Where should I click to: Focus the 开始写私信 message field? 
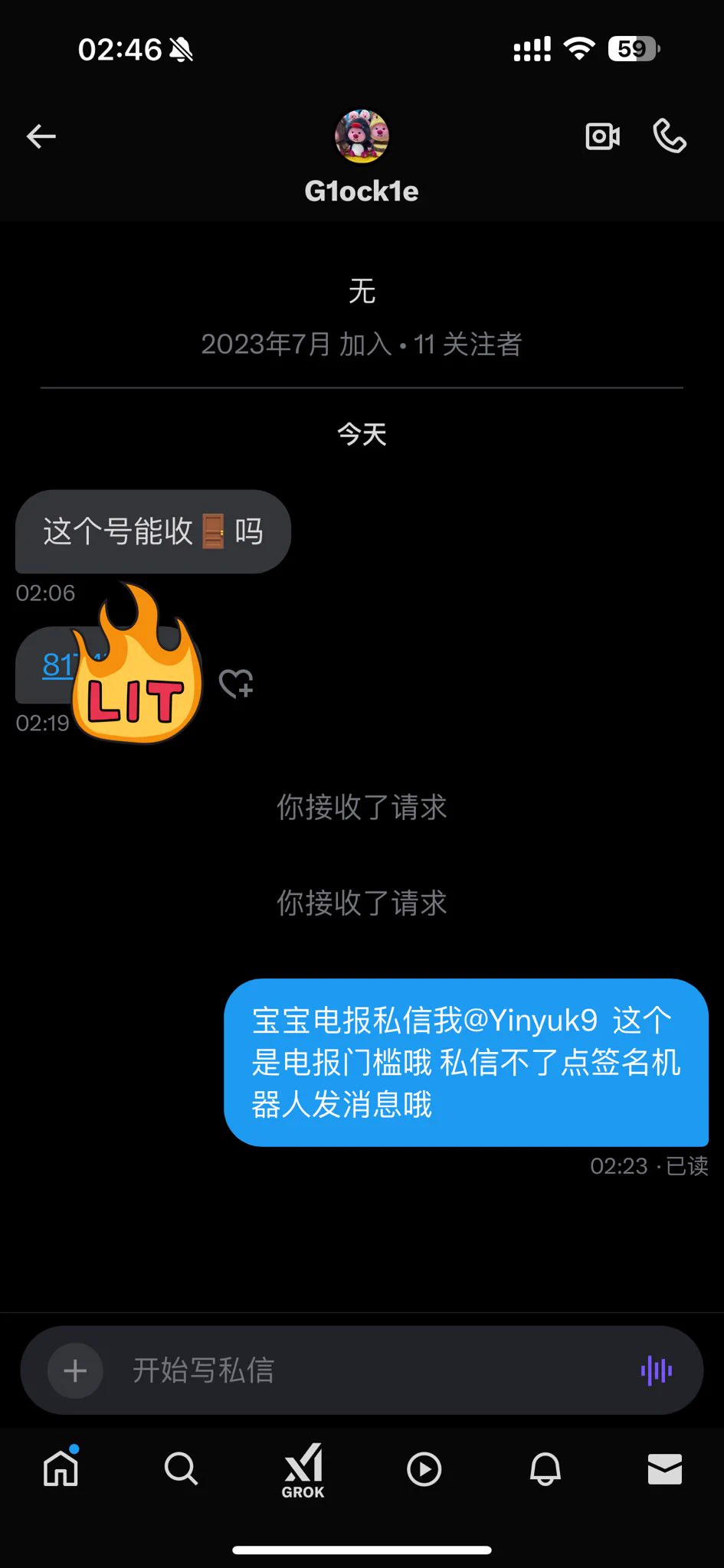pos(368,1370)
